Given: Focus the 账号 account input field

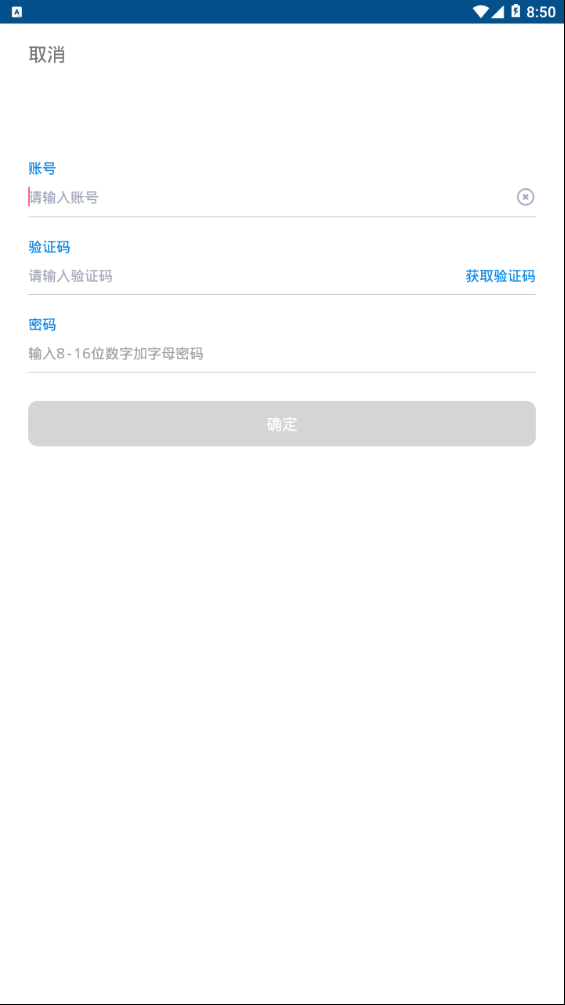Looking at the screenshot, I should click(x=269, y=197).
